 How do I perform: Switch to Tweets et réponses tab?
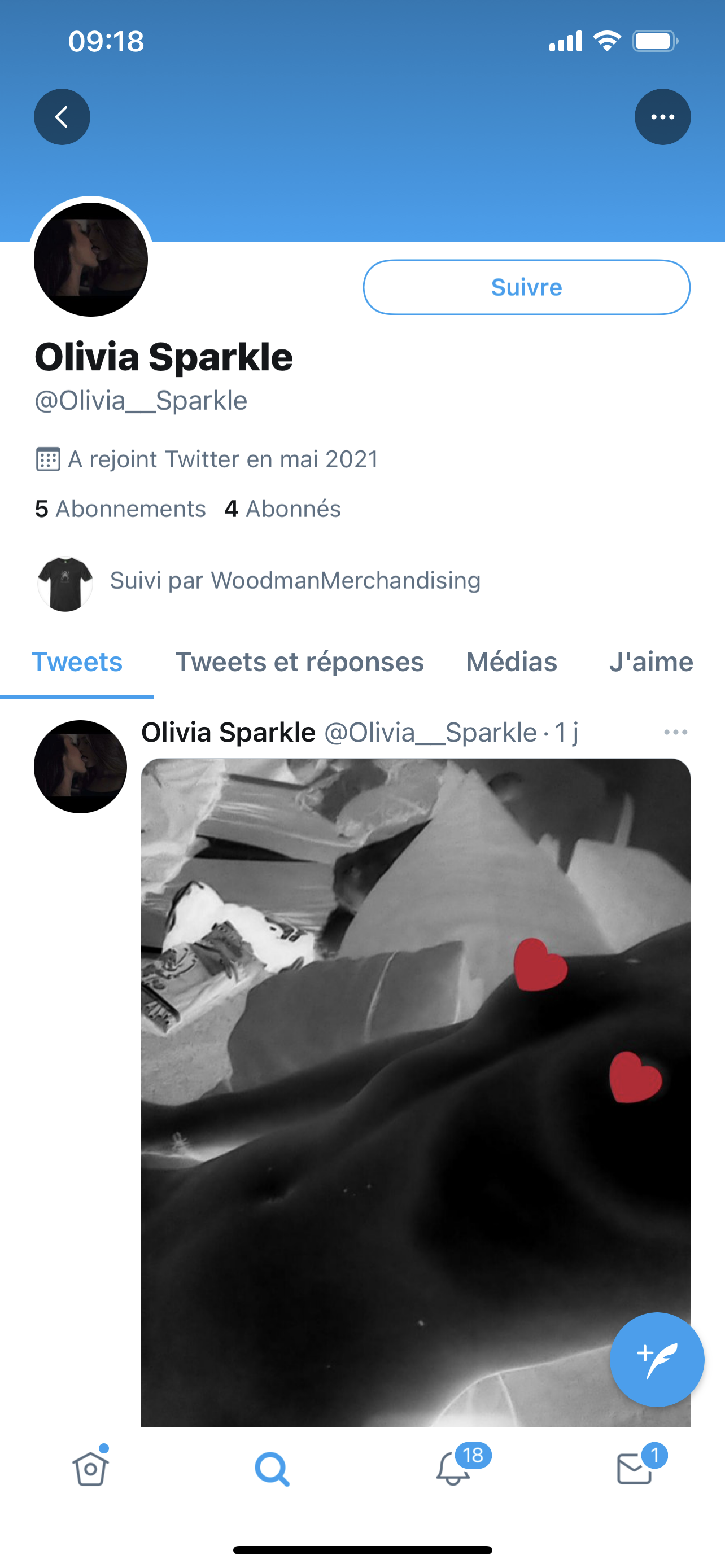[x=299, y=662]
